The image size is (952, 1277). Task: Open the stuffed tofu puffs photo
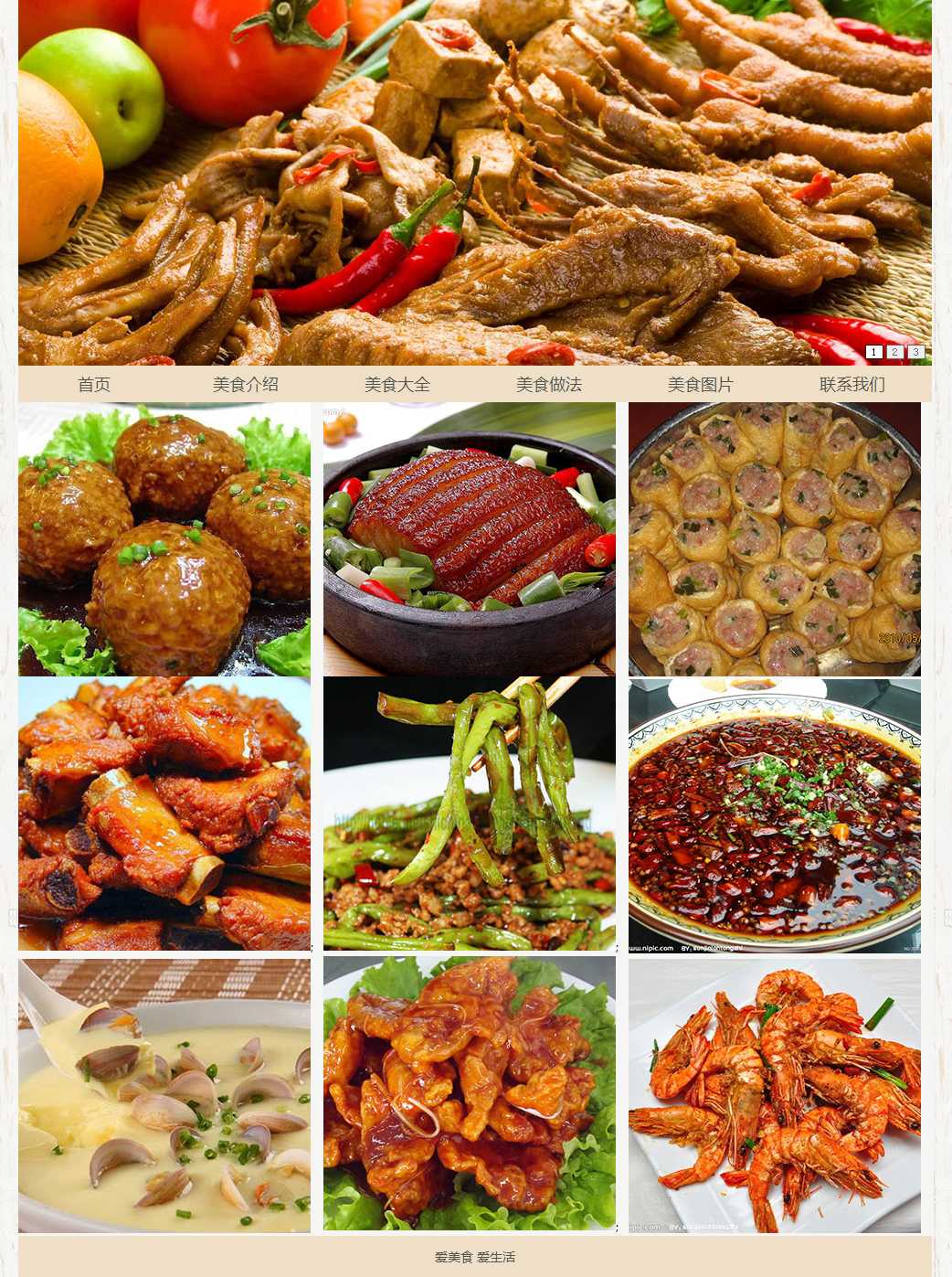pos(775,539)
